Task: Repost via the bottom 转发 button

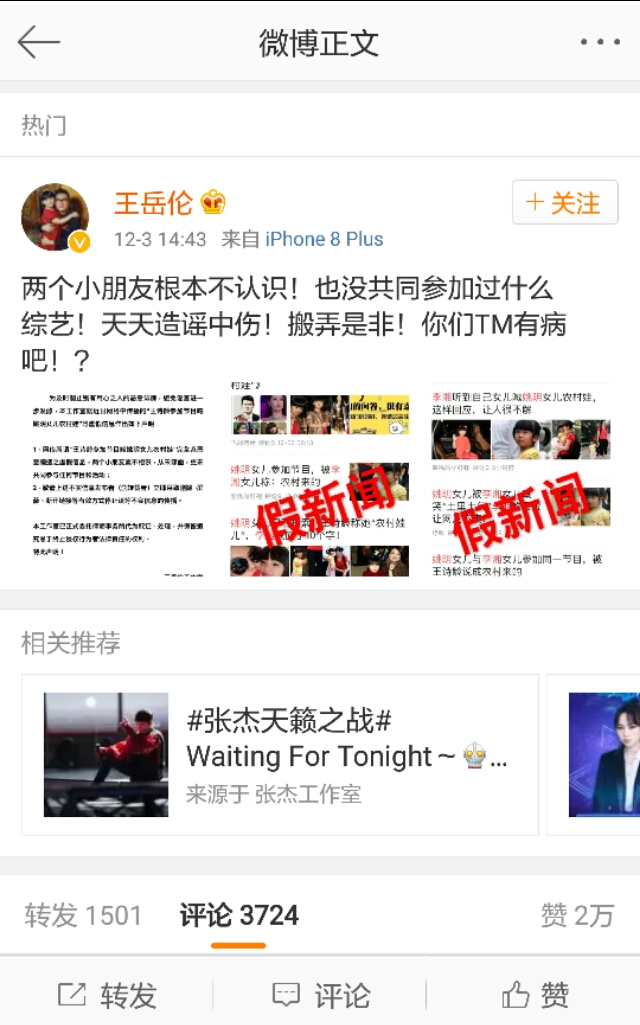Action: [107, 995]
